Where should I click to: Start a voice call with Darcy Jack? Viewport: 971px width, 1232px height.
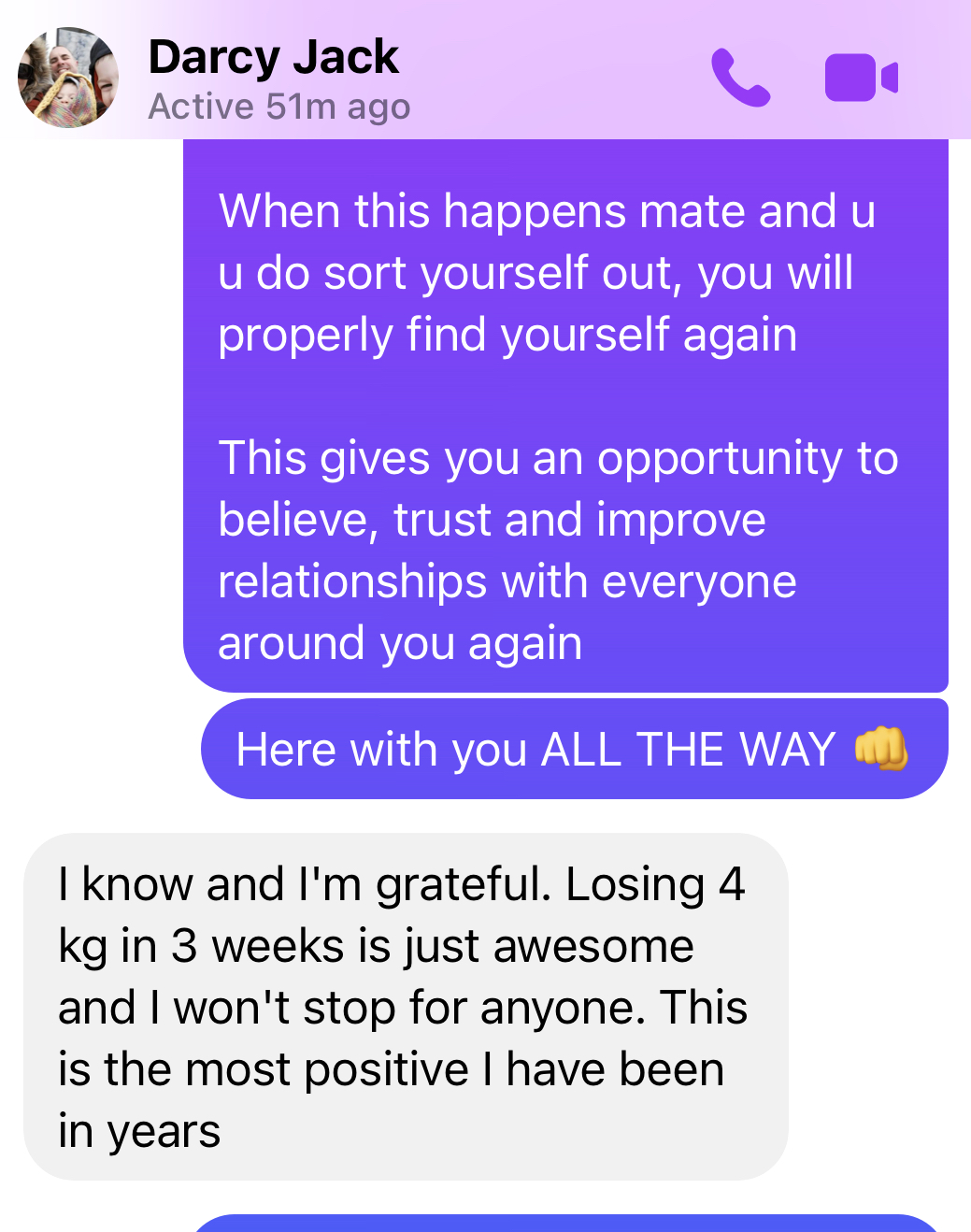click(740, 78)
